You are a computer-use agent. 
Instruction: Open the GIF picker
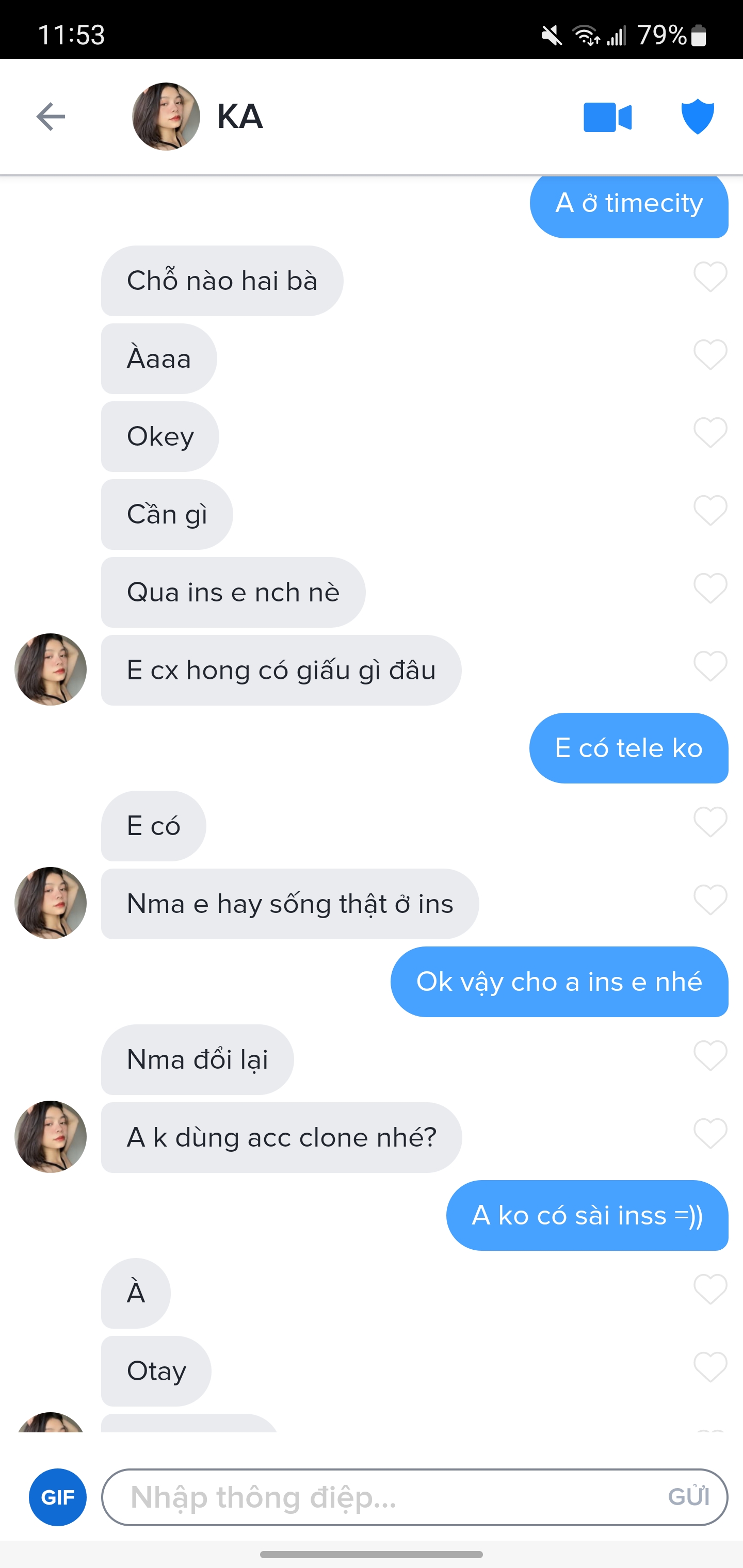58,1497
